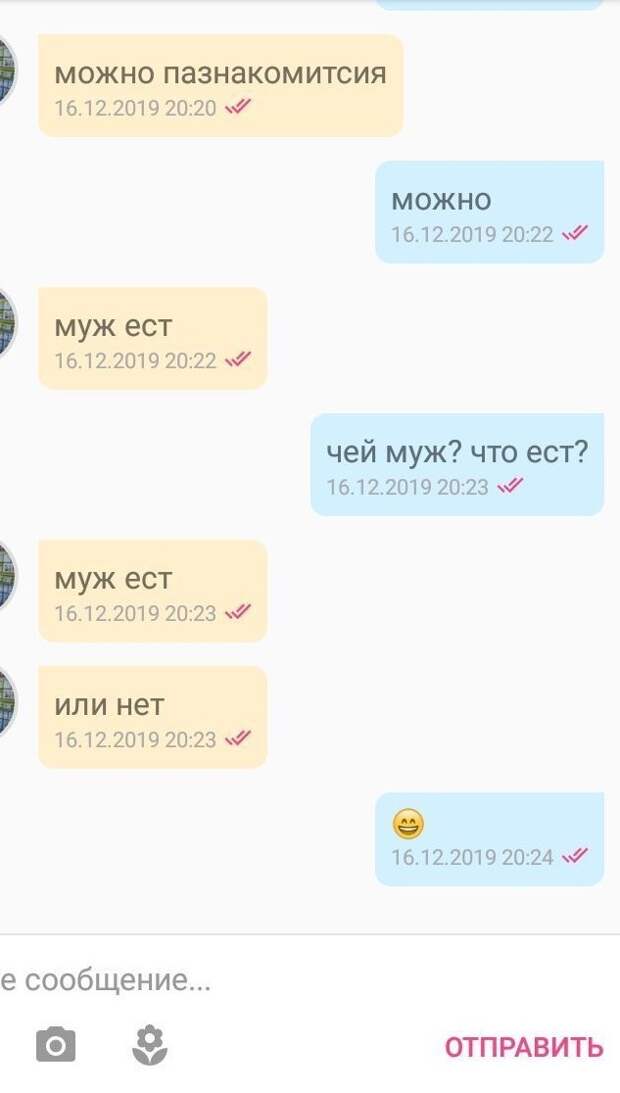This screenshot has height=1093, width=620.
Task: Open sender's avatar next to 'можно пазнакомитсия'
Action: click(x=6, y=72)
